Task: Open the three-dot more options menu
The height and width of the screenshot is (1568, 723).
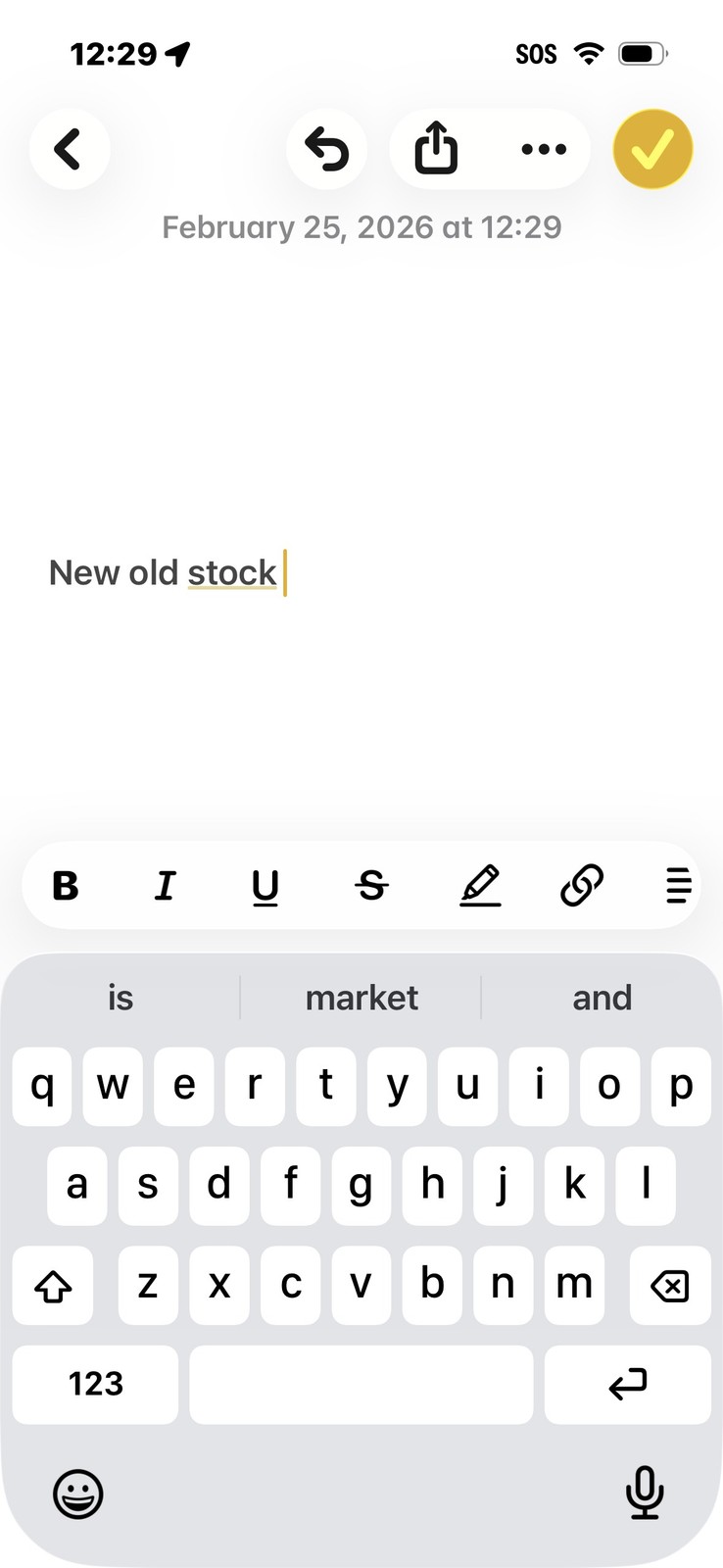Action: 544,150
